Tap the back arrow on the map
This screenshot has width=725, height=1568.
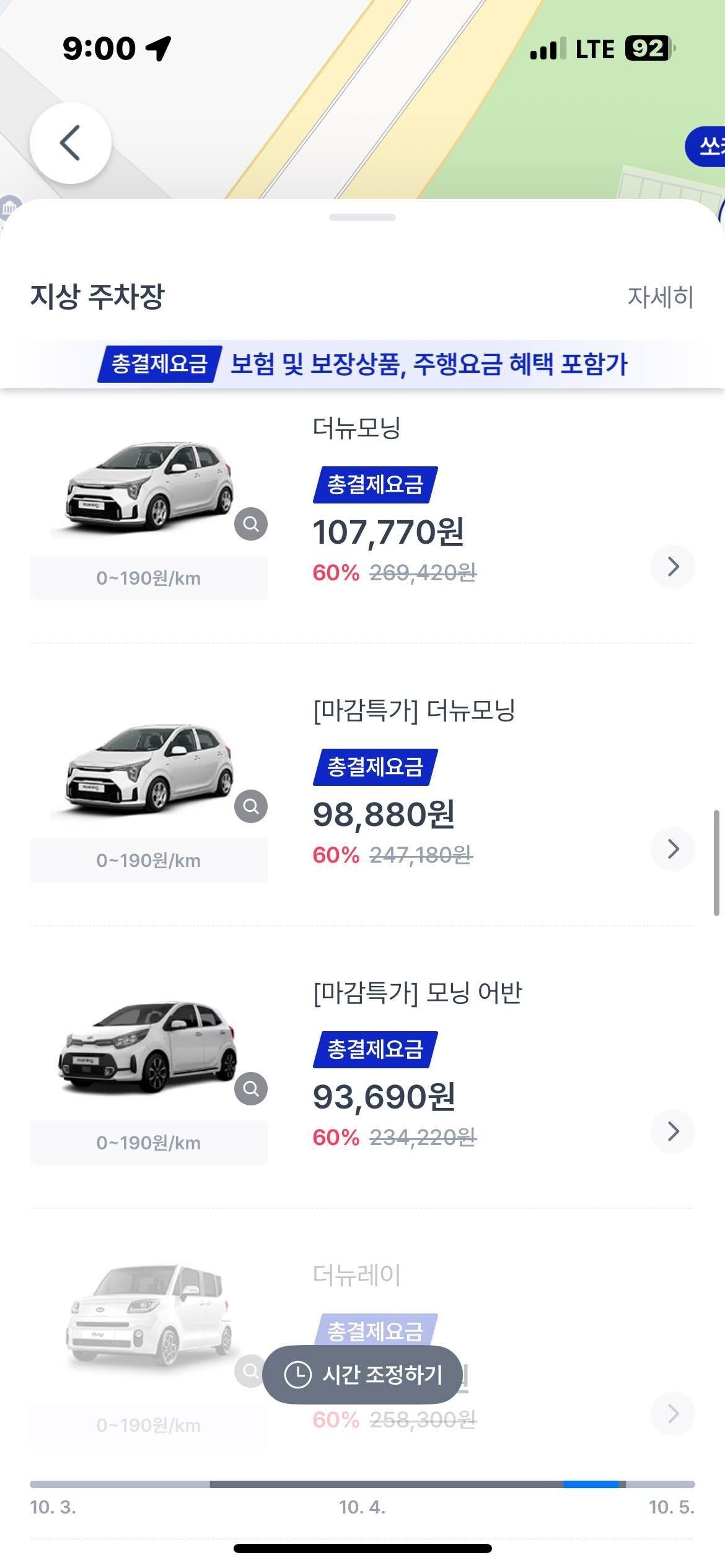[70, 142]
